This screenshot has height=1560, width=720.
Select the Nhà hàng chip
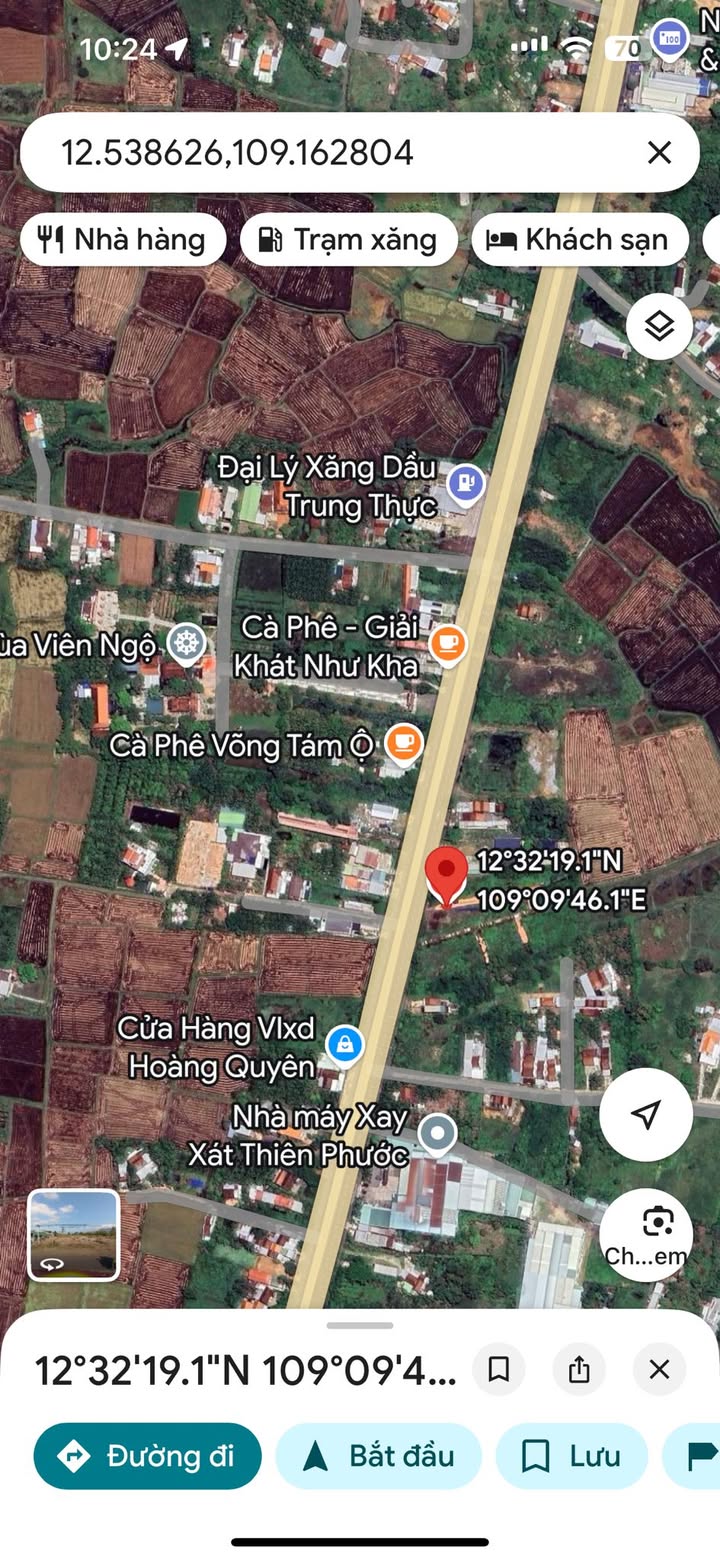click(x=122, y=240)
